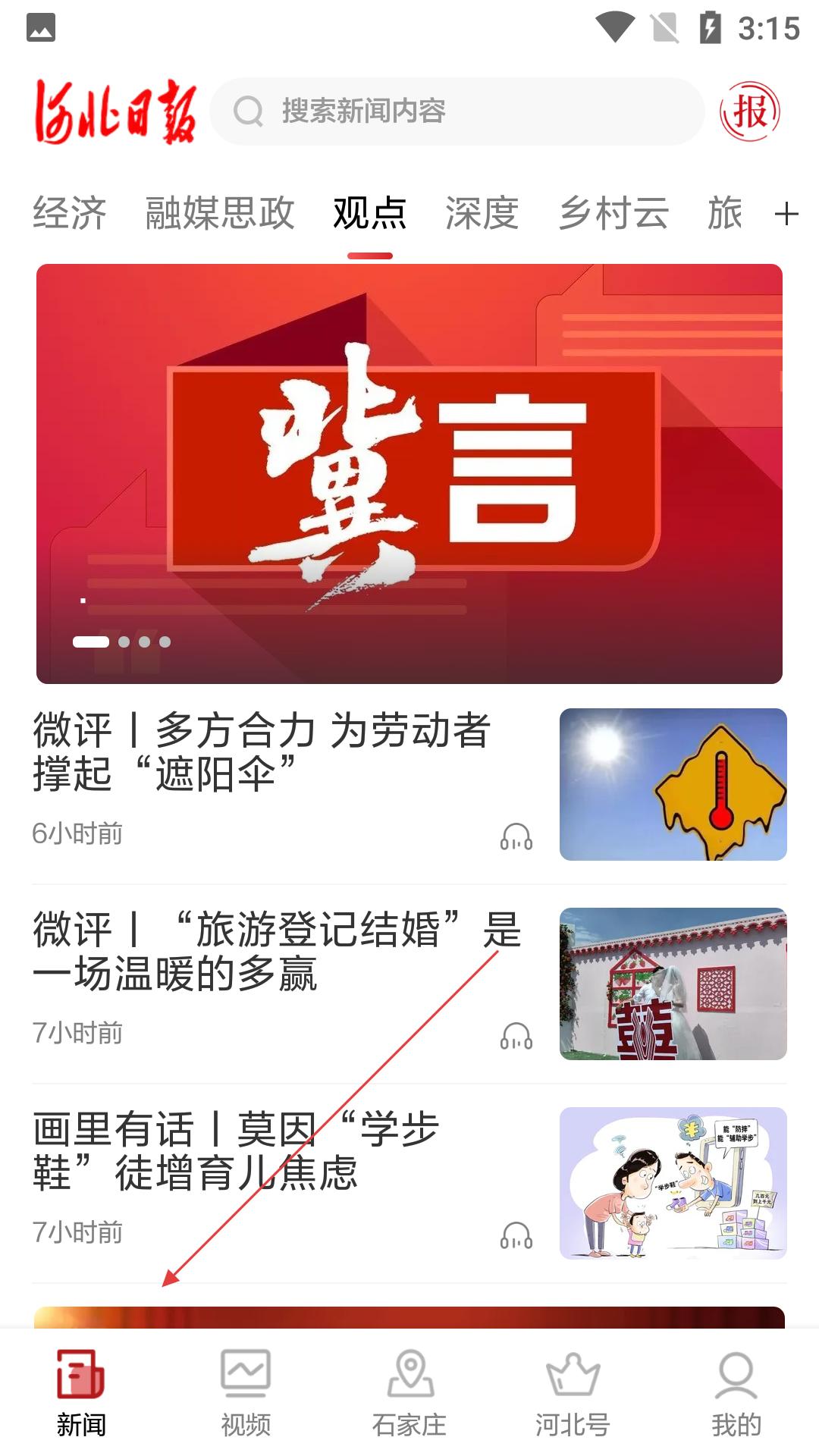Listen to the 遮阳伞 article audio
This screenshot has width=819, height=1456.
pyautogui.click(x=516, y=837)
